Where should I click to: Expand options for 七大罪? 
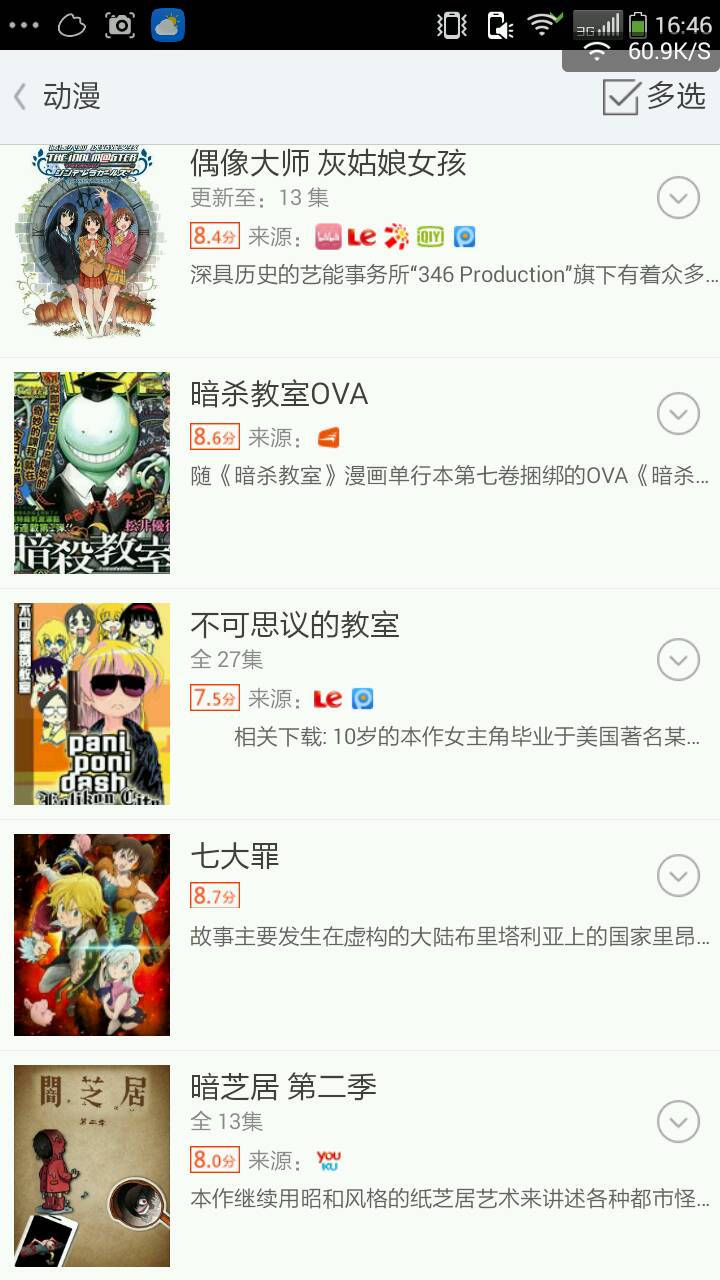point(678,876)
